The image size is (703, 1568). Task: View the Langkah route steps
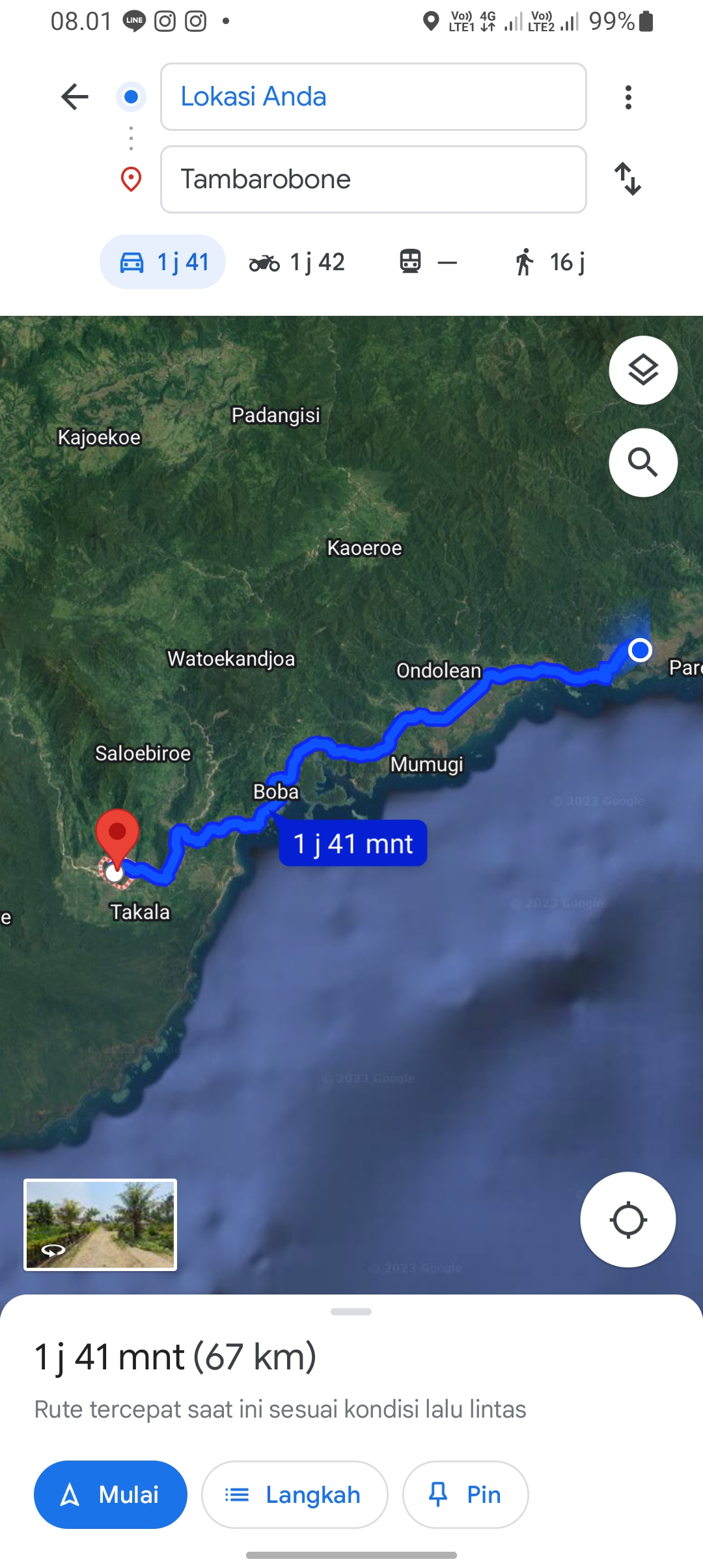coord(295,1494)
